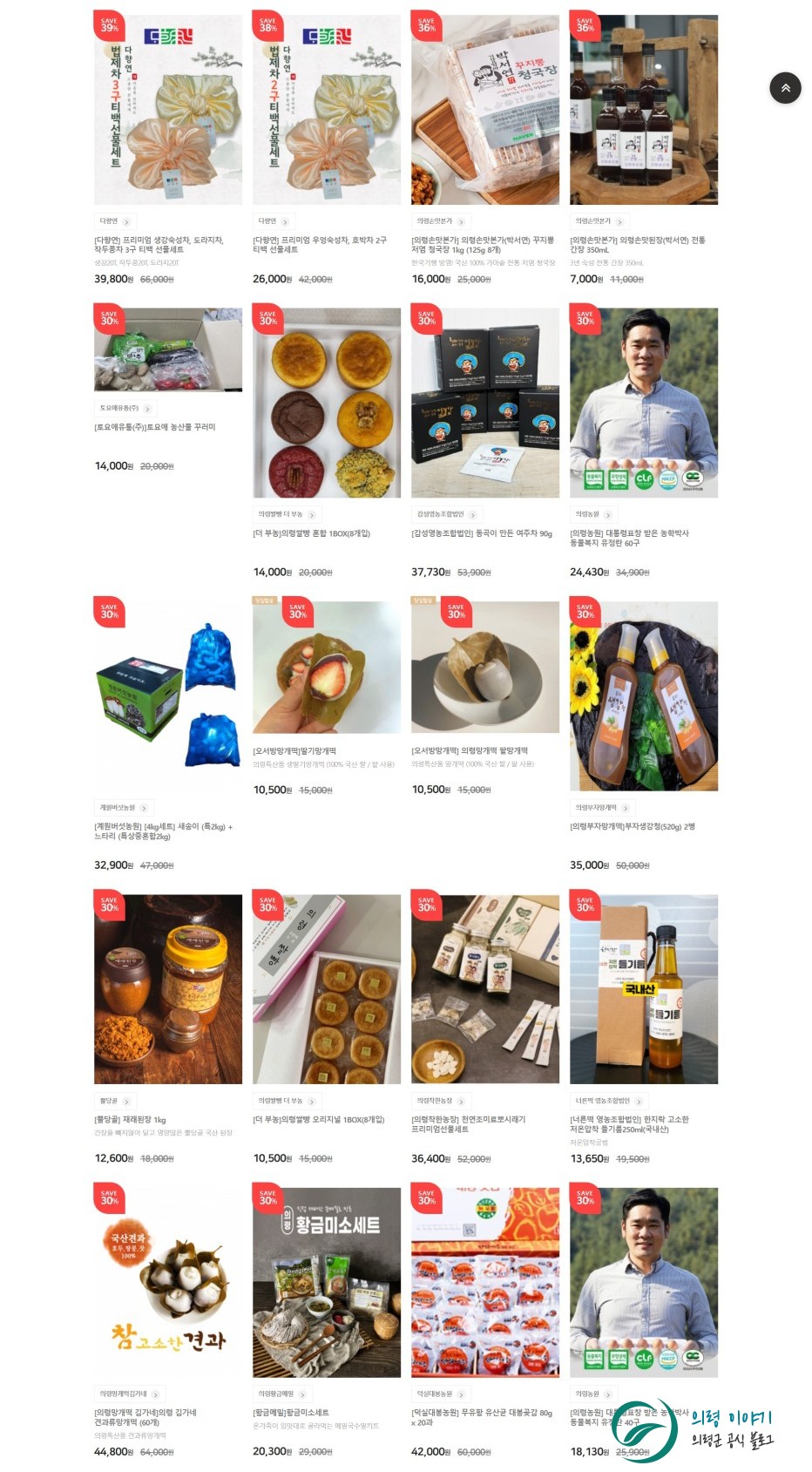The height and width of the screenshot is (1472, 812).
Task: Tap the scroll-to-top arrow button
Action: 785,88
